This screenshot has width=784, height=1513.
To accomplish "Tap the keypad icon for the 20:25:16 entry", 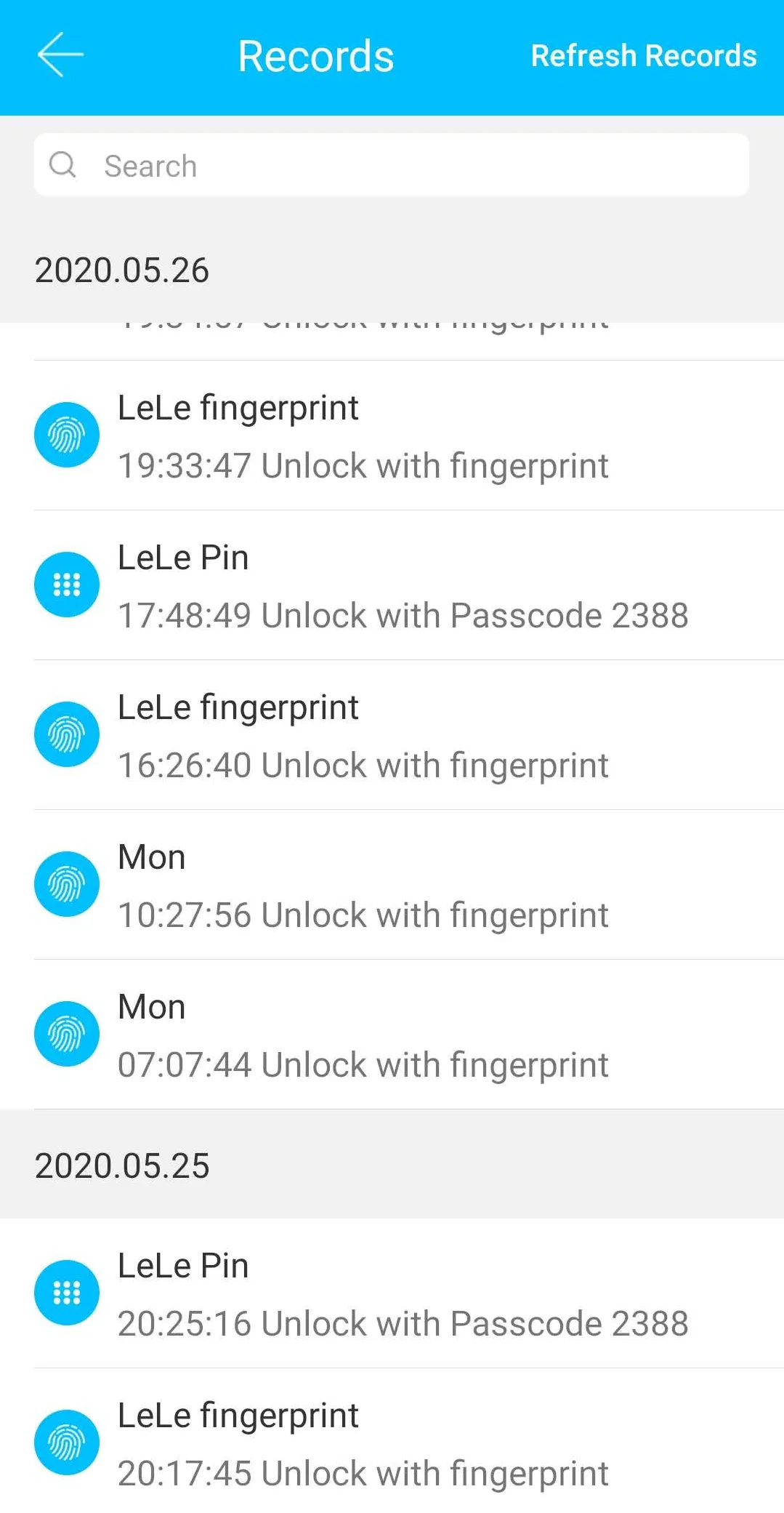I will [67, 1292].
